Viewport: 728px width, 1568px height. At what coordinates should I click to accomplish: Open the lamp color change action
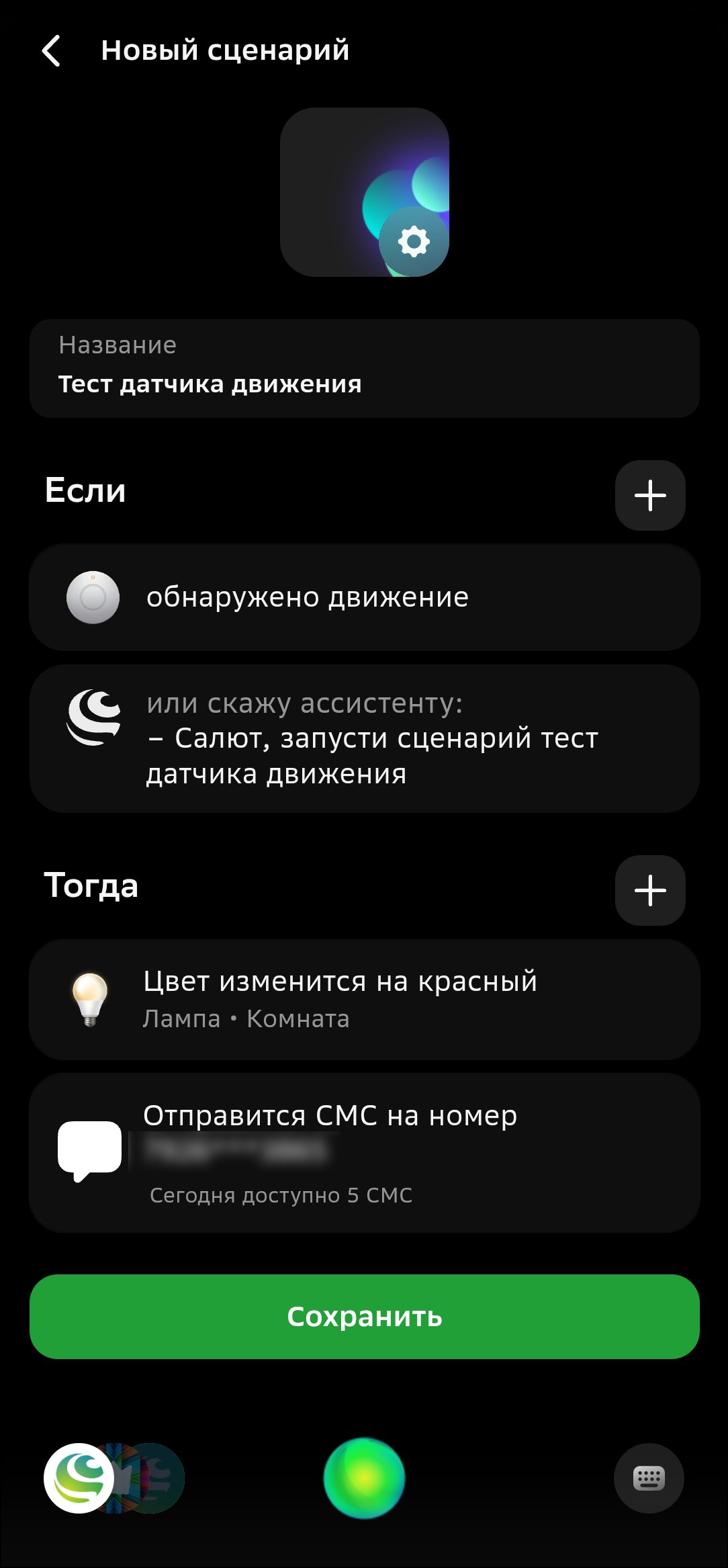point(364,1000)
